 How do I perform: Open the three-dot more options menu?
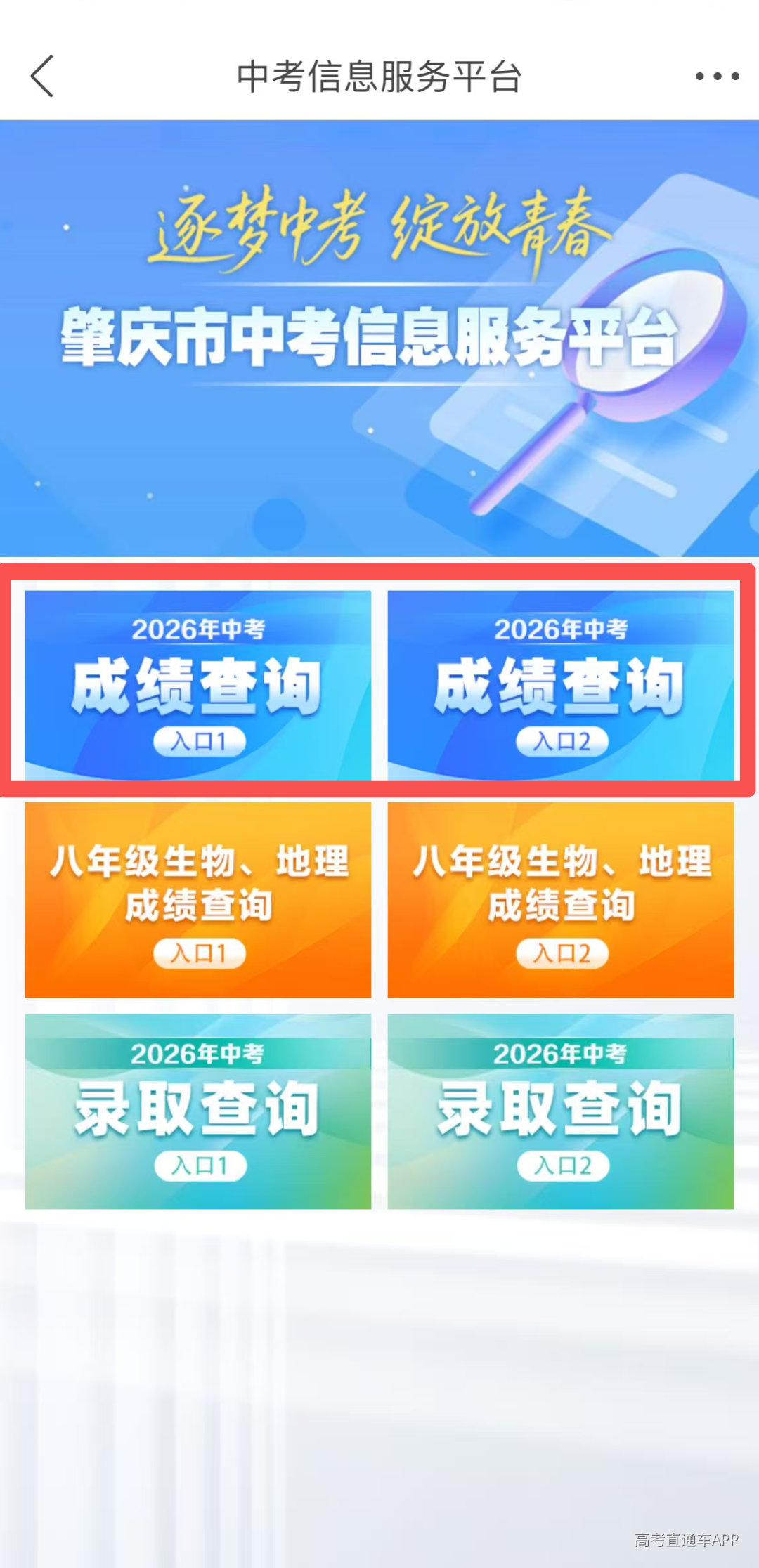(717, 76)
